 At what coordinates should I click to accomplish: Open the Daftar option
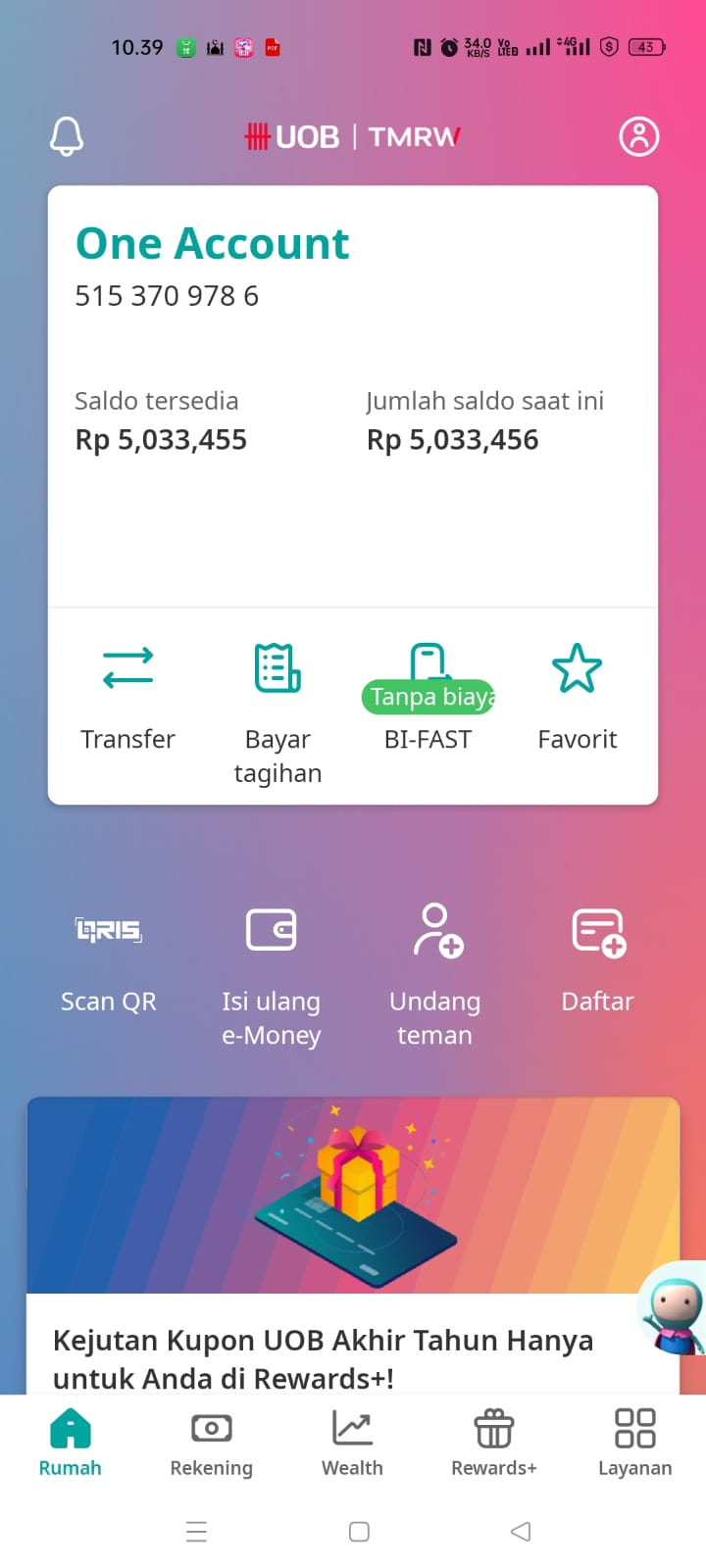(x=598, y=959)
